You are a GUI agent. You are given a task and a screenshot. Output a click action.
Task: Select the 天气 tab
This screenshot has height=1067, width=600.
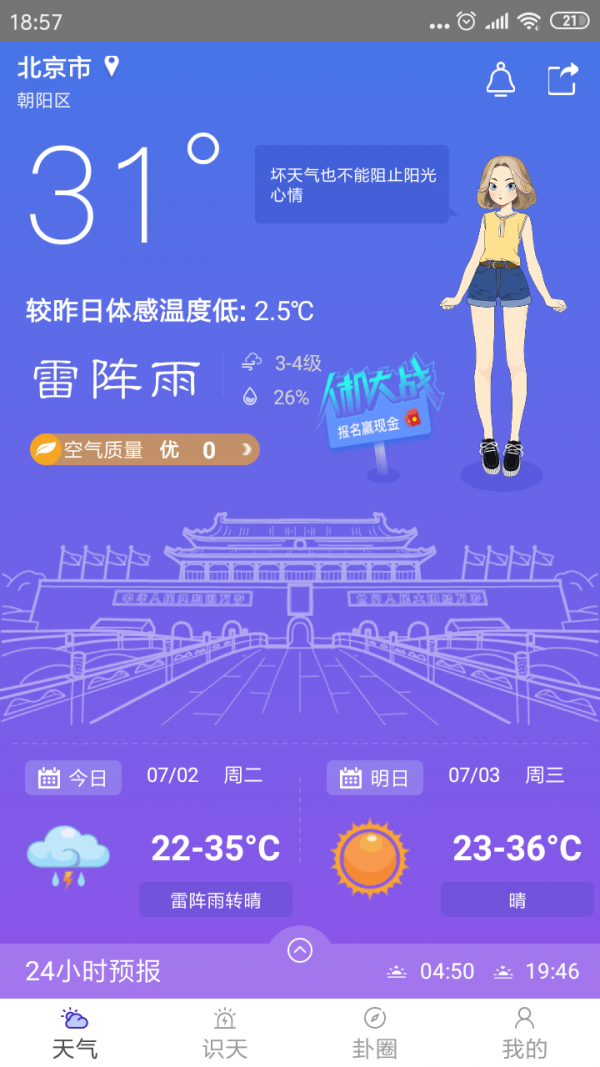pos(75,1033)
